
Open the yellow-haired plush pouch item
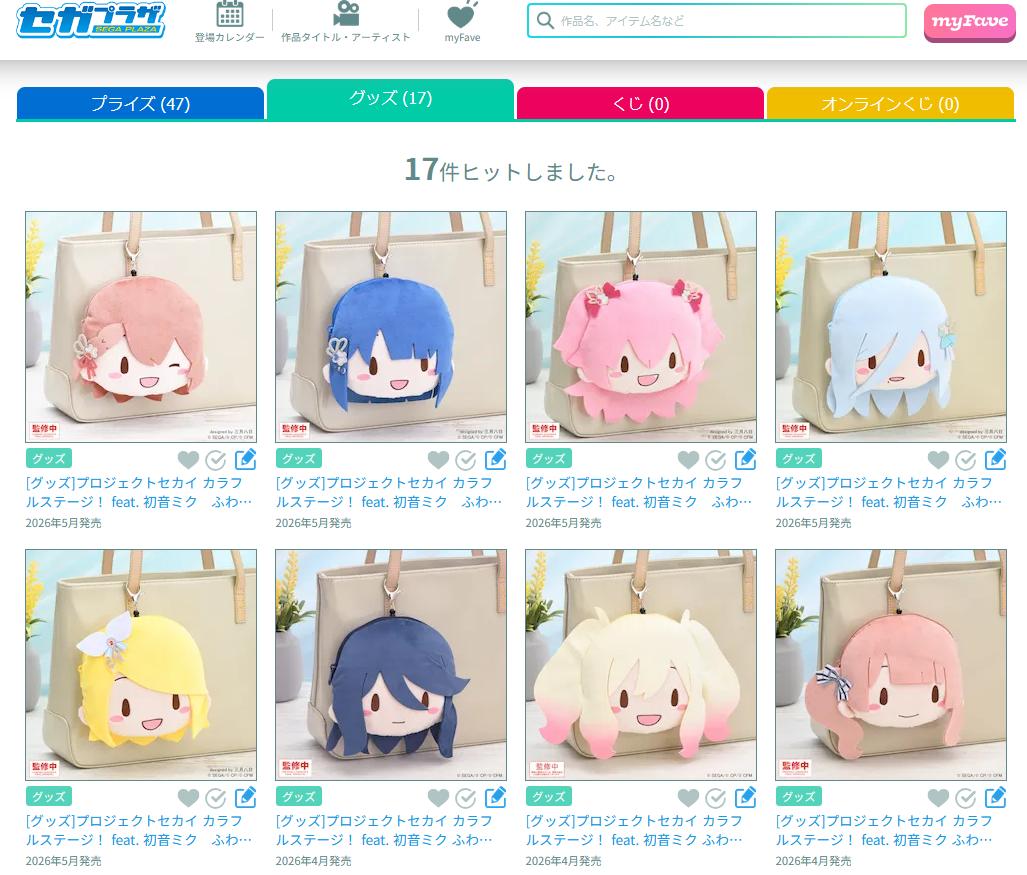141,664
